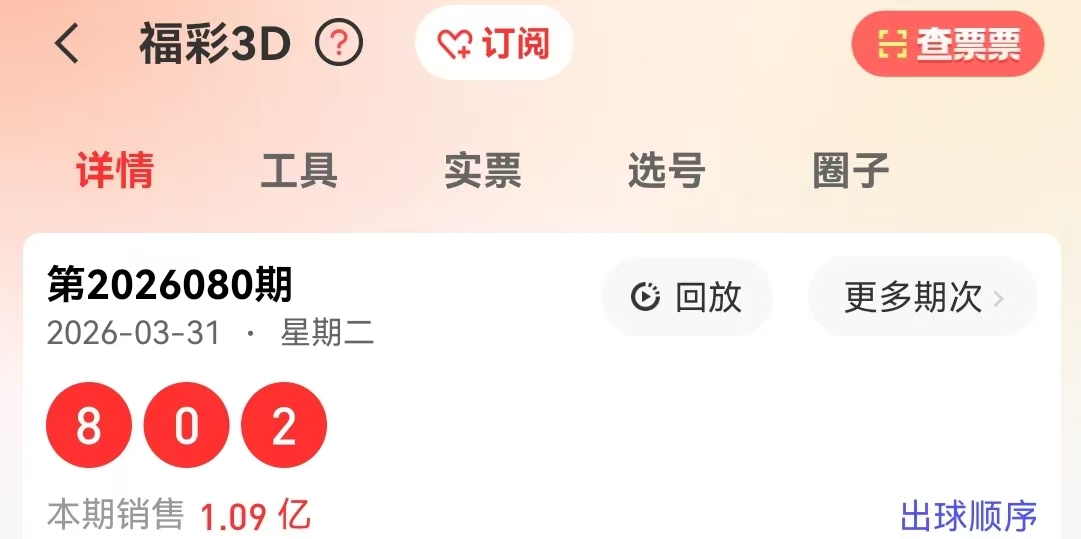Switch to the 圈子 tab
Image resolution: width=1081 pixels, height=539 pixels.
(851, 171)
